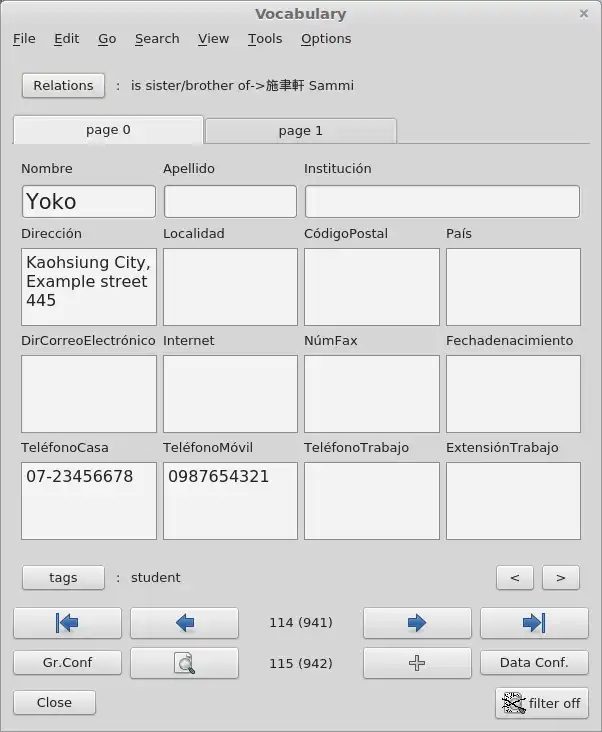
Task: Open Data Conf. settings
Action: [534, 663]
